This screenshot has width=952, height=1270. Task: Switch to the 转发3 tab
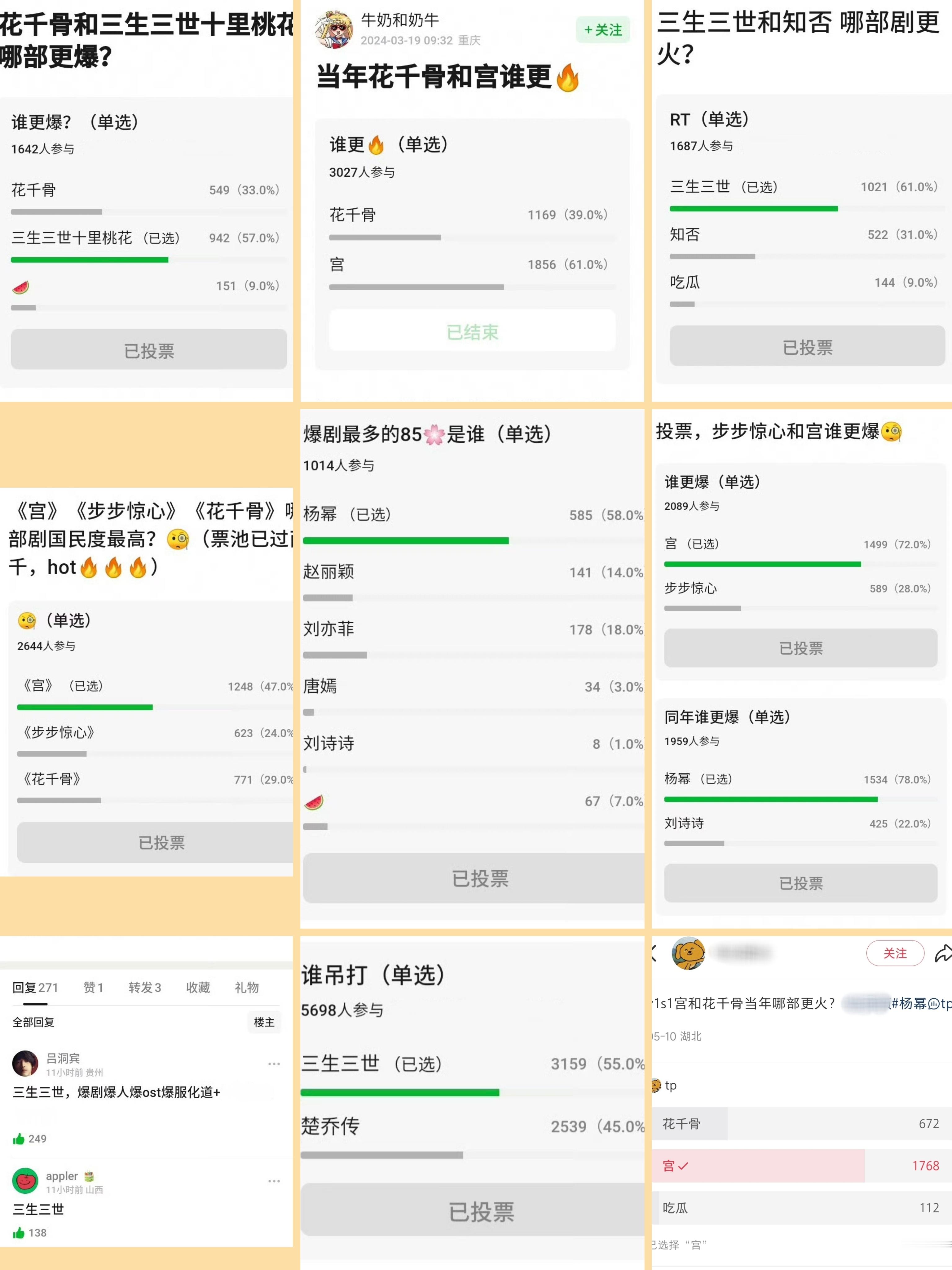(x=144, y=988)
